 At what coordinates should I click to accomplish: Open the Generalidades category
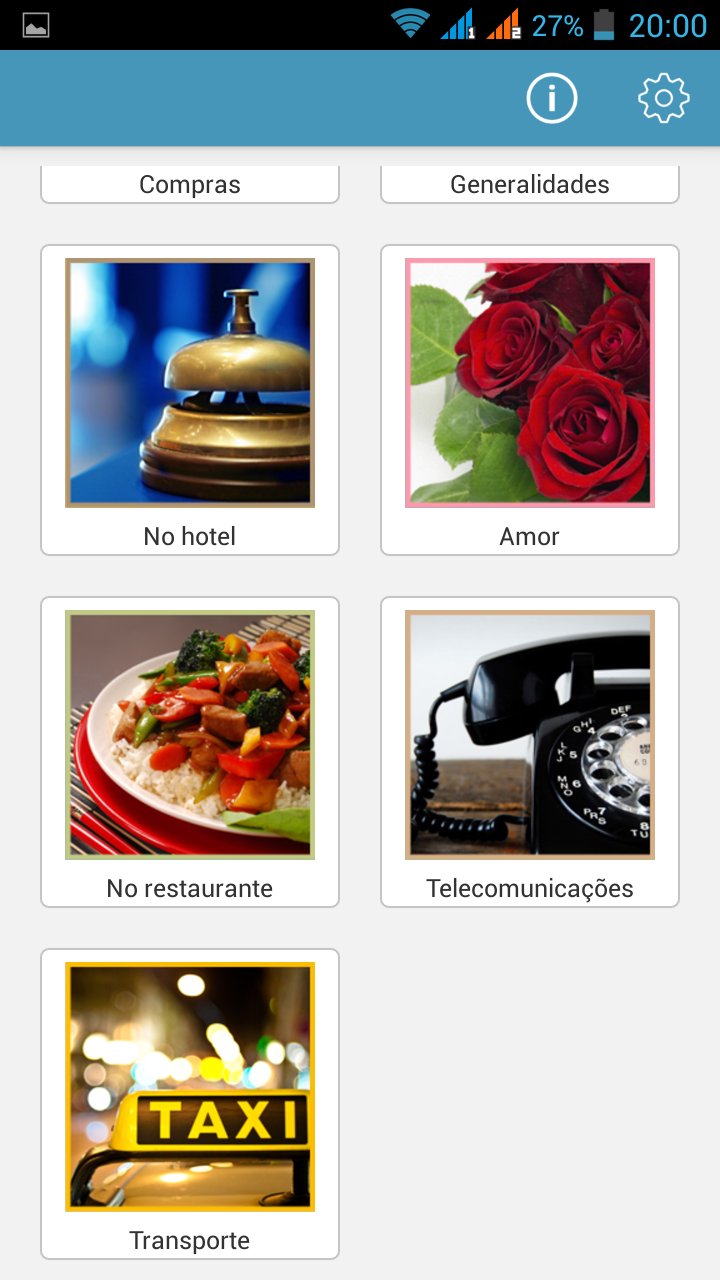pyautogui.click(x=530, y=184)
